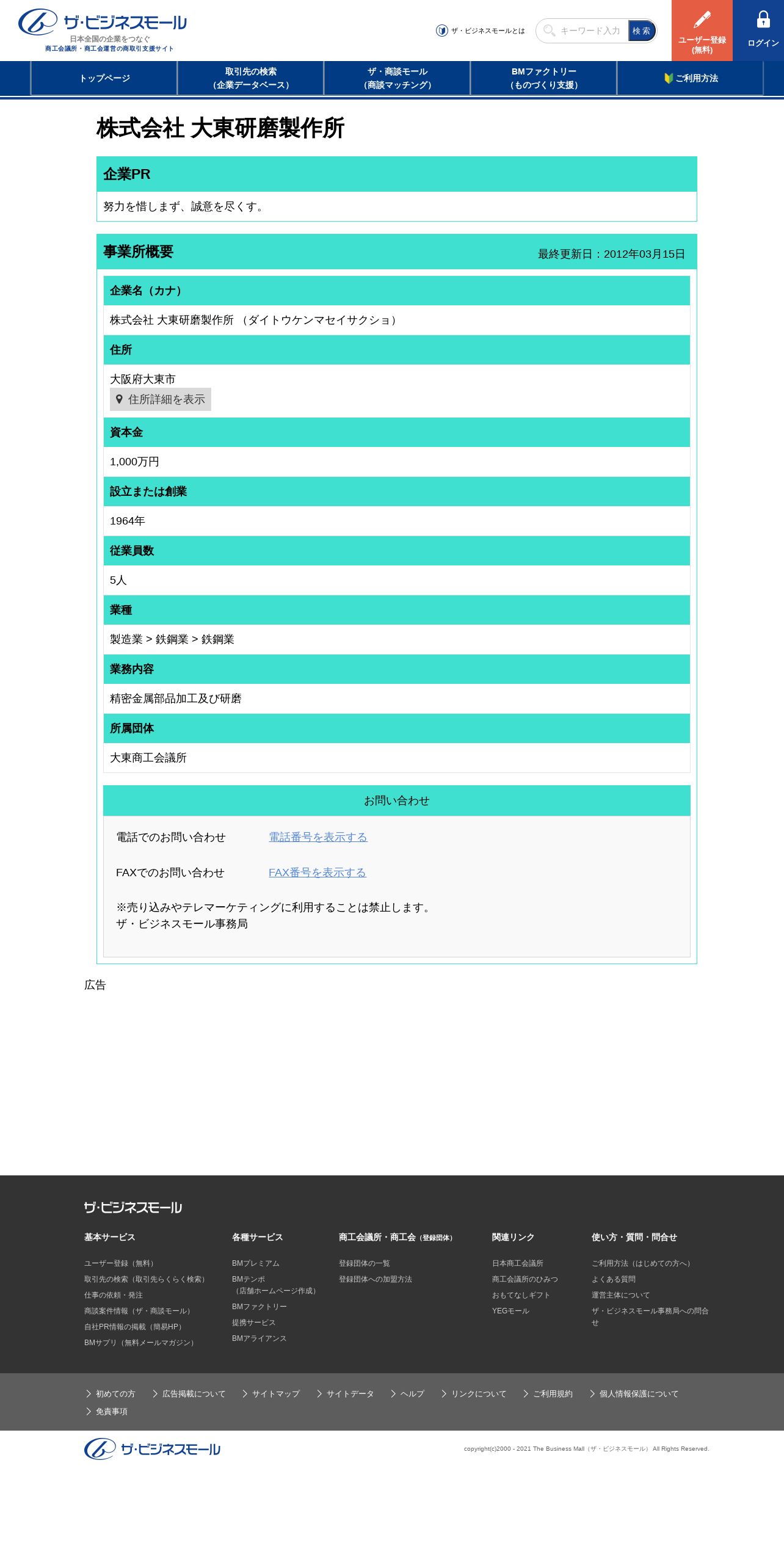Reveal phone number via 電話番号を表示する

[318, 837]
